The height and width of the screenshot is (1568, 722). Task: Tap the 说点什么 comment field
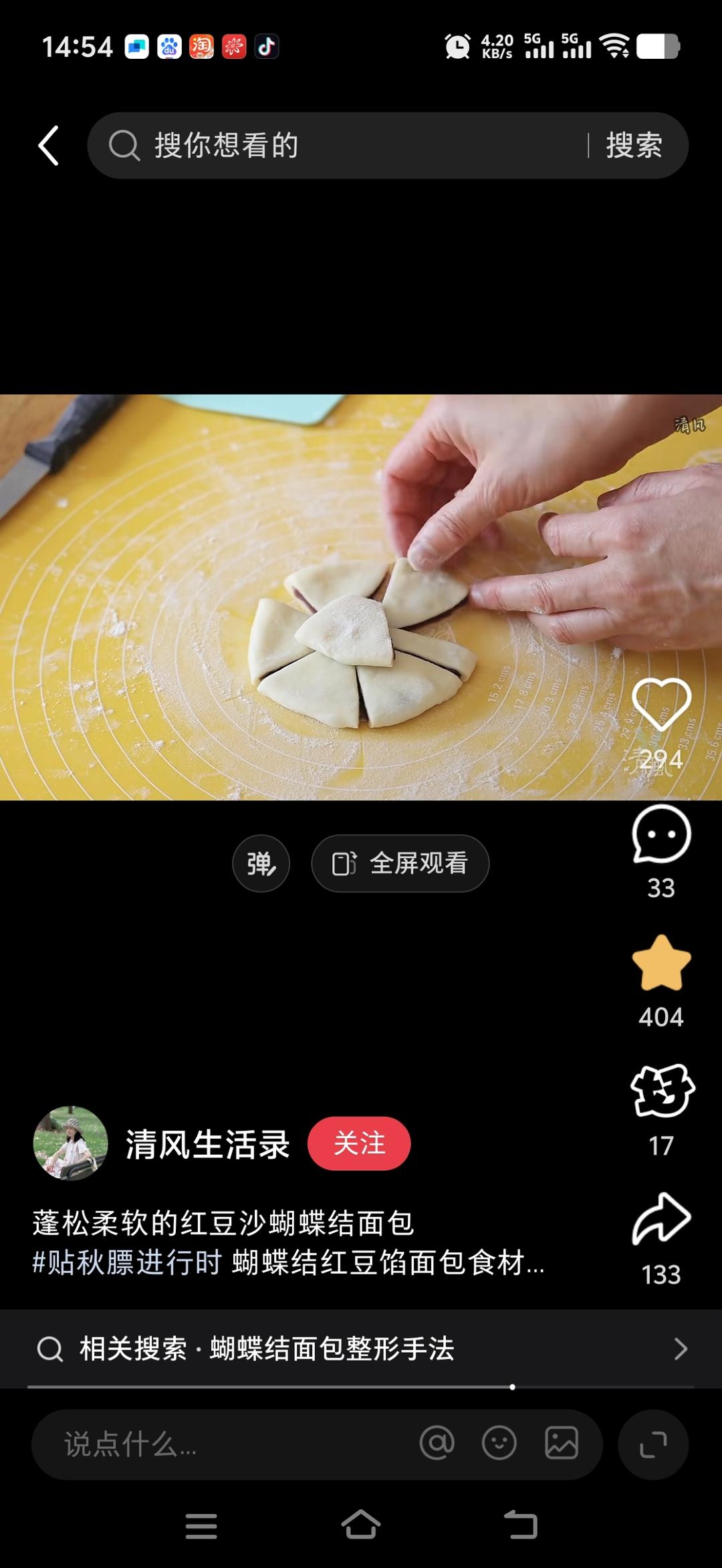221,1444
